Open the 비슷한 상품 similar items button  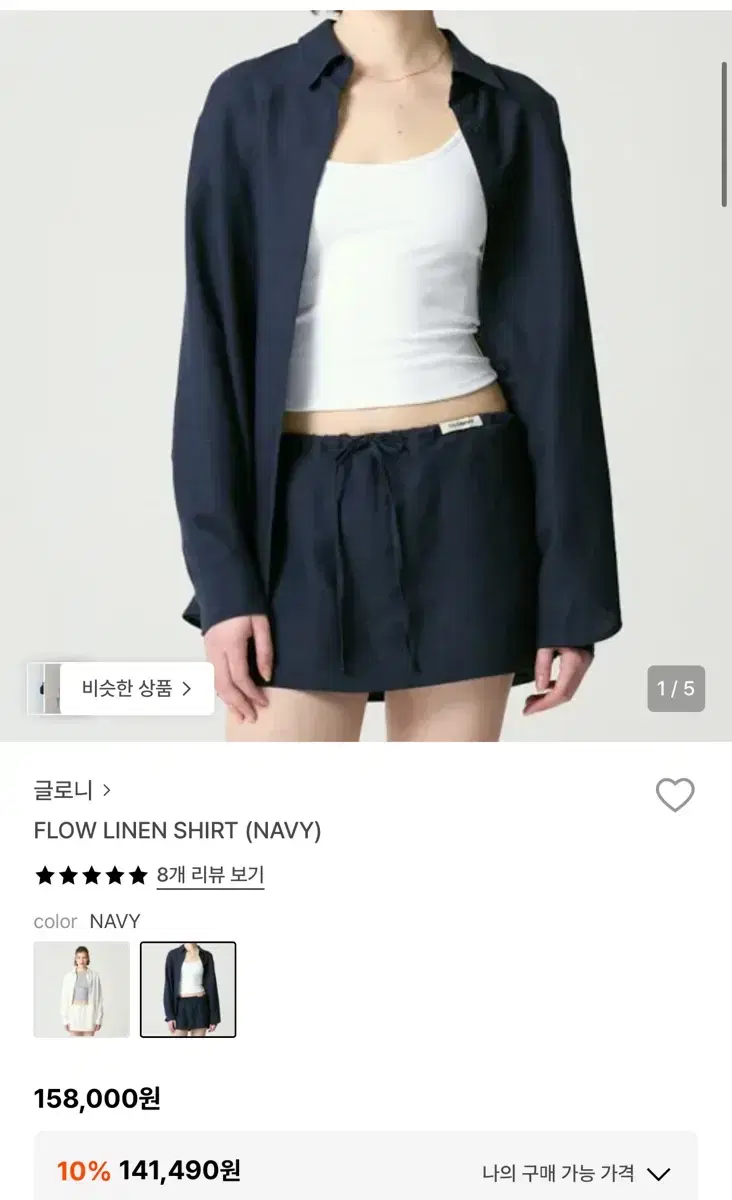130,688
